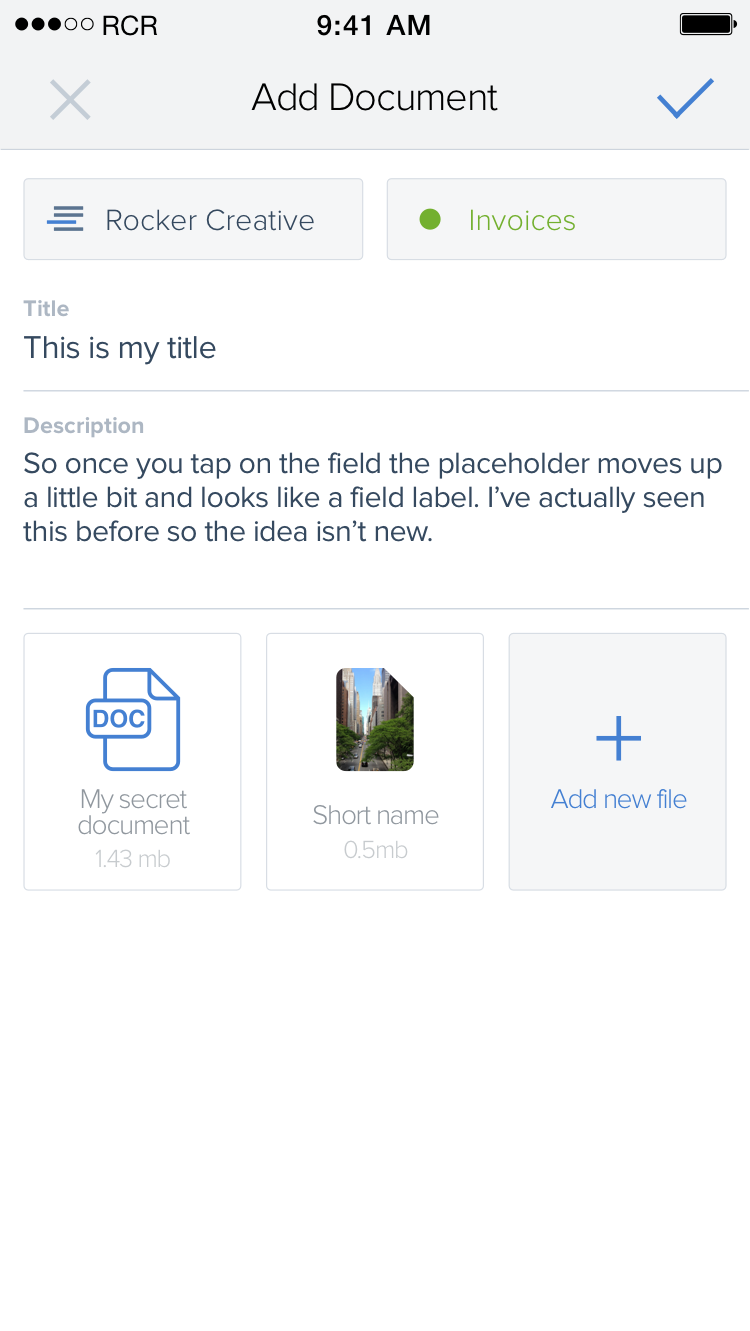
Task: Open the Short name image file
Action: pyautogui.click(x=375, y=761)
